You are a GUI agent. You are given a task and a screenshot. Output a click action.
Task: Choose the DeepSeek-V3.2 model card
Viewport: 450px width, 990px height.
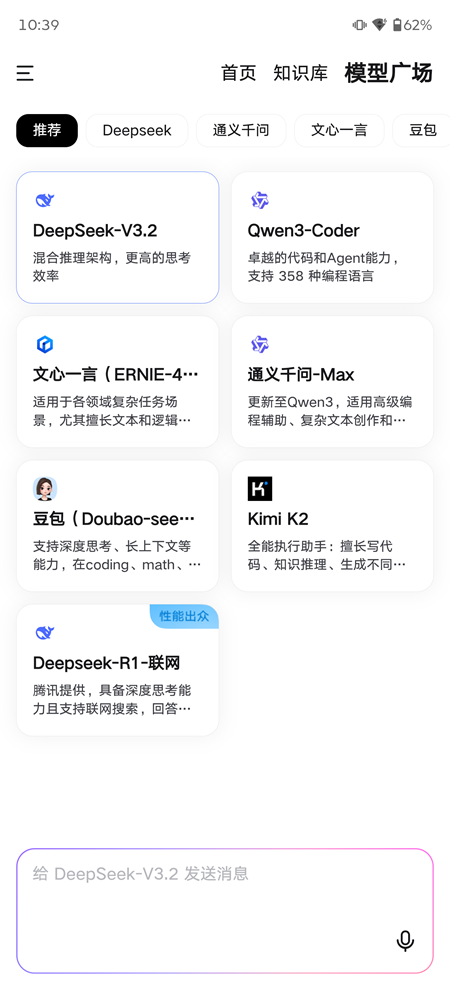[x=117, y=237]
